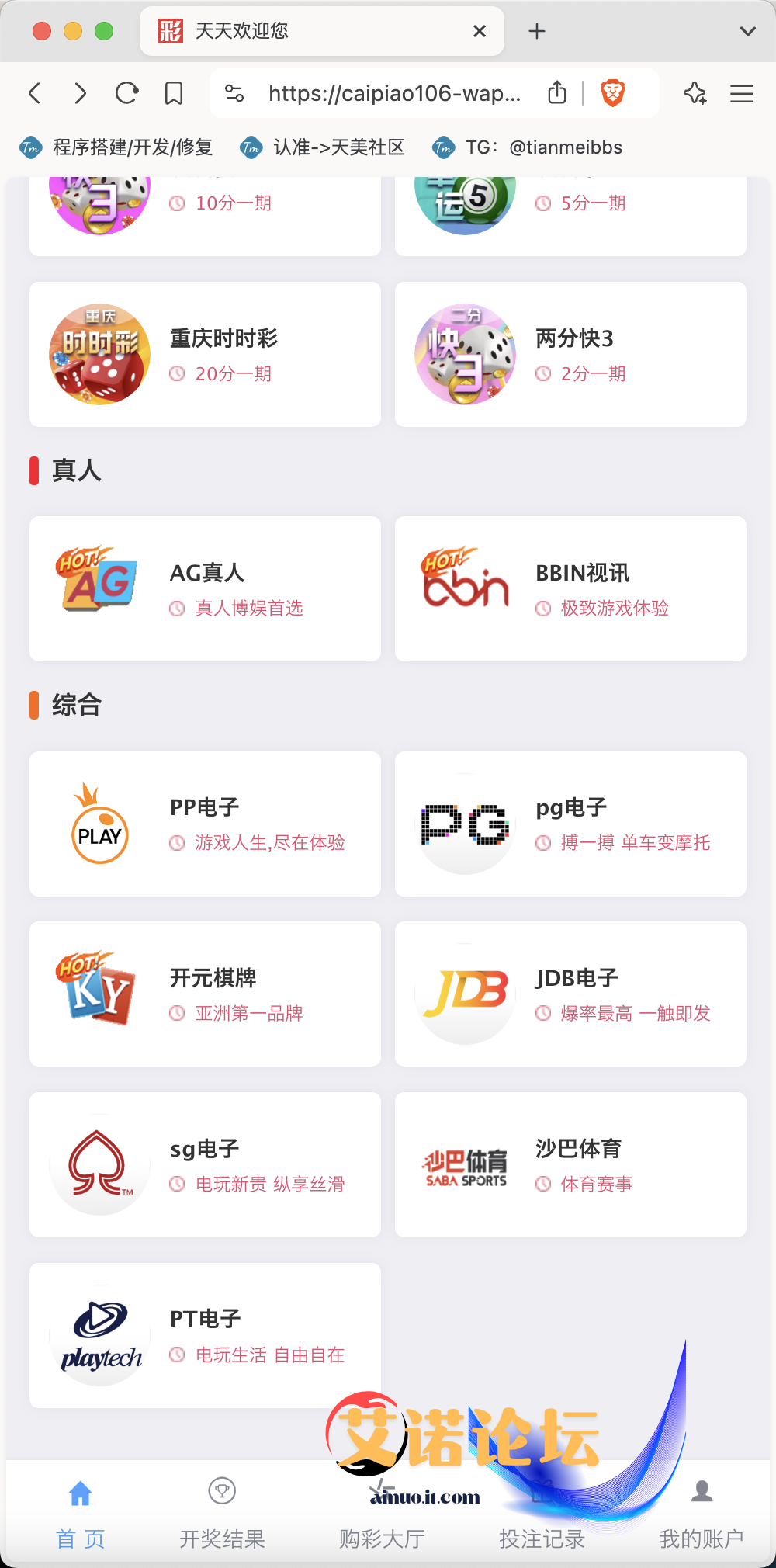Open the 重庆时时彩 lottery card
Viewport: 776px width, 1568px height.
pyautogui.click(x=205, y=355)
